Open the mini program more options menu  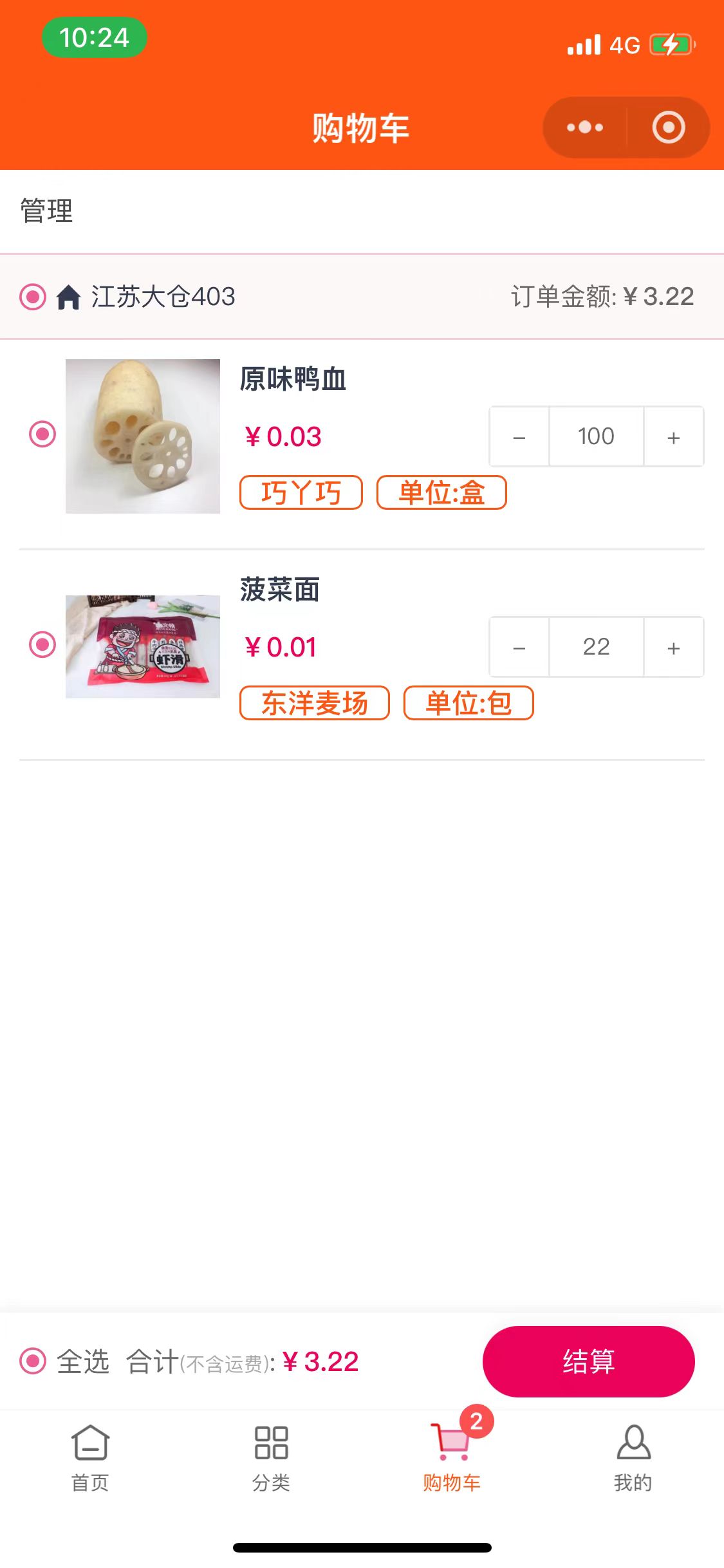[584, 127]
